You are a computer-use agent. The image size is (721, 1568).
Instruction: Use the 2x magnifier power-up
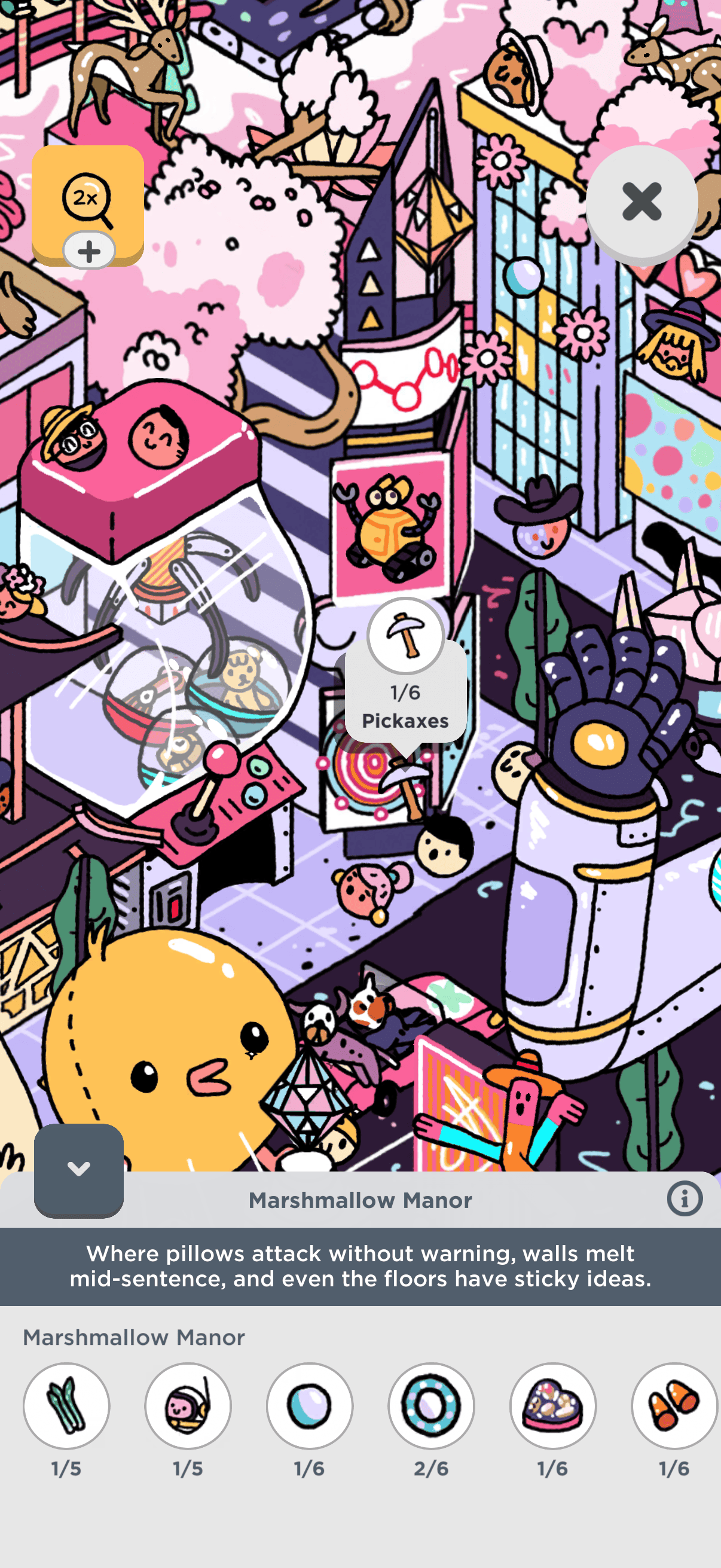click(x=88, y=206)
